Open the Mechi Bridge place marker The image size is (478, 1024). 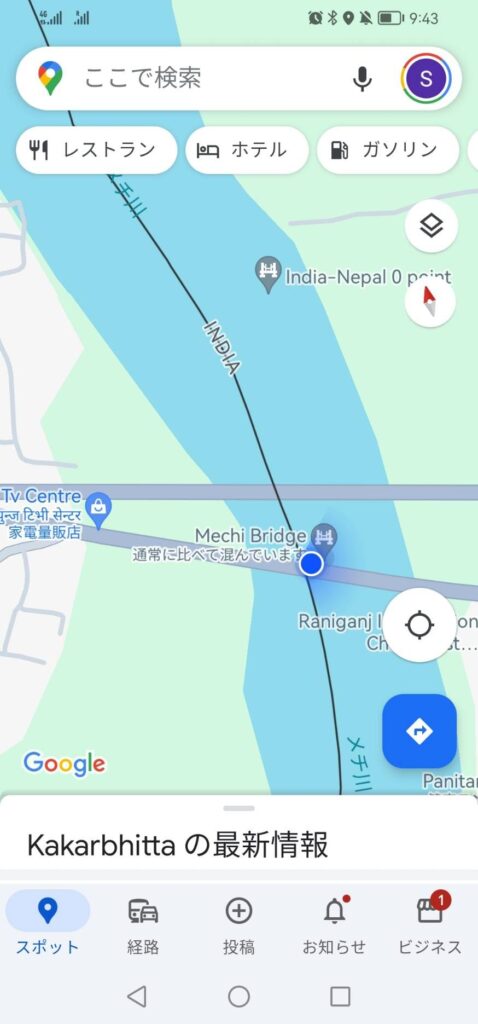tap(324, 537)
